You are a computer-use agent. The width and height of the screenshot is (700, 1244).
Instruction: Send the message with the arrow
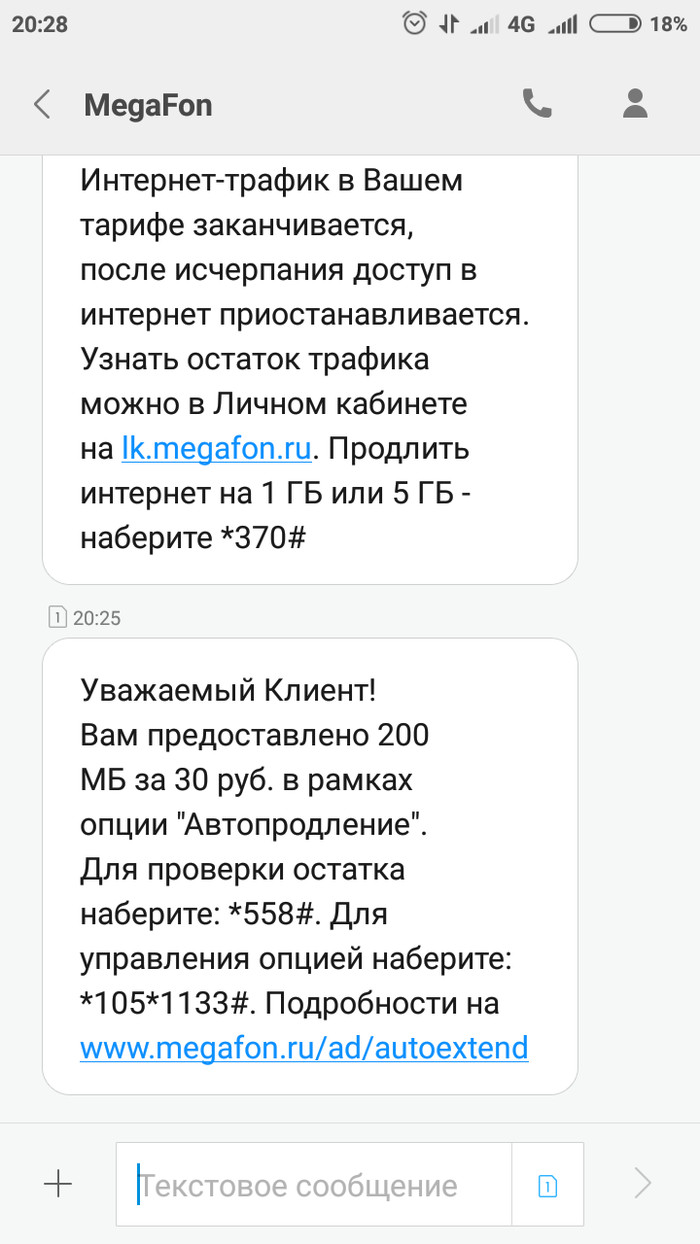point(642,1185)
